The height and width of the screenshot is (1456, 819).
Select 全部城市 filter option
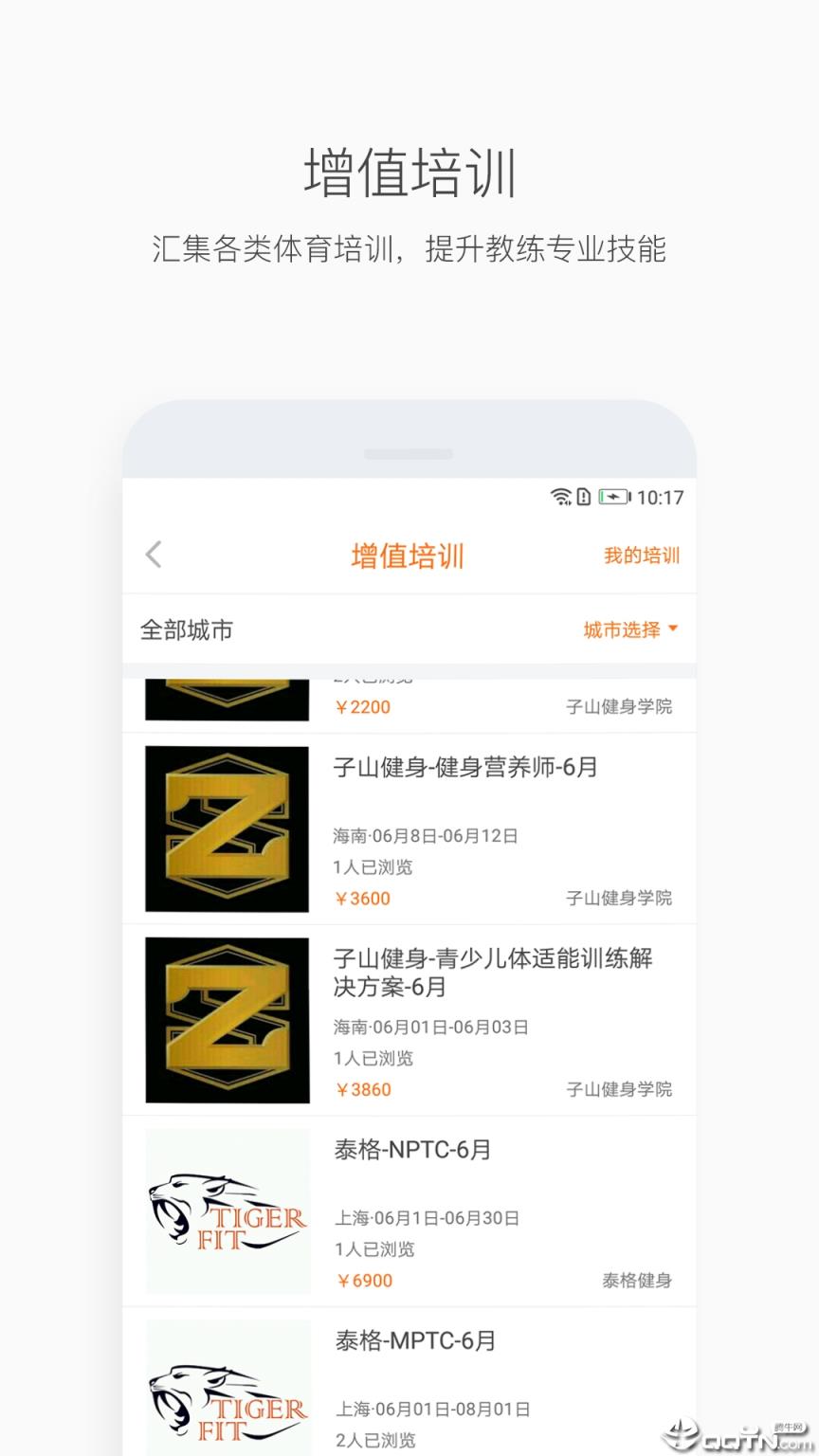[x=187, y=628]
